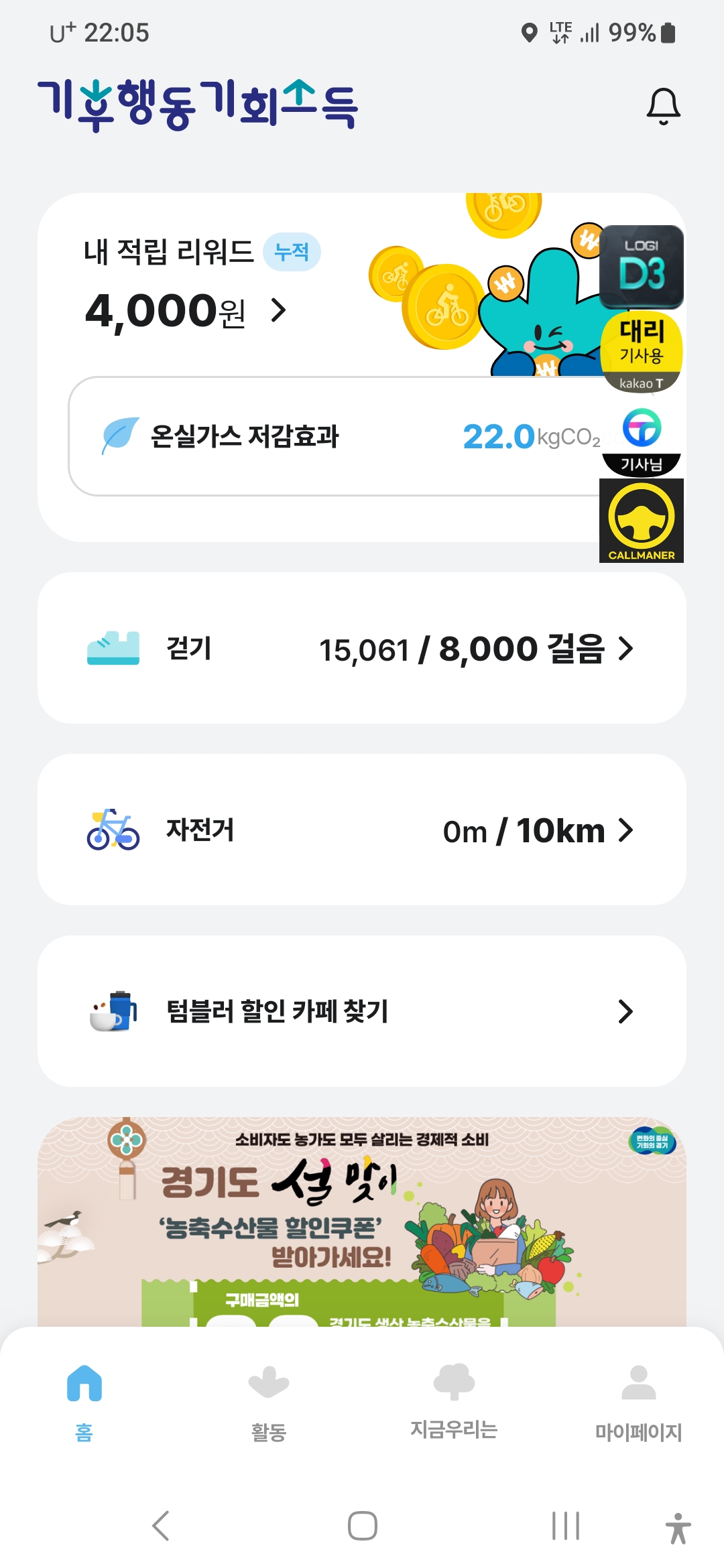Open the notifications bell

[x=663, y=107]
